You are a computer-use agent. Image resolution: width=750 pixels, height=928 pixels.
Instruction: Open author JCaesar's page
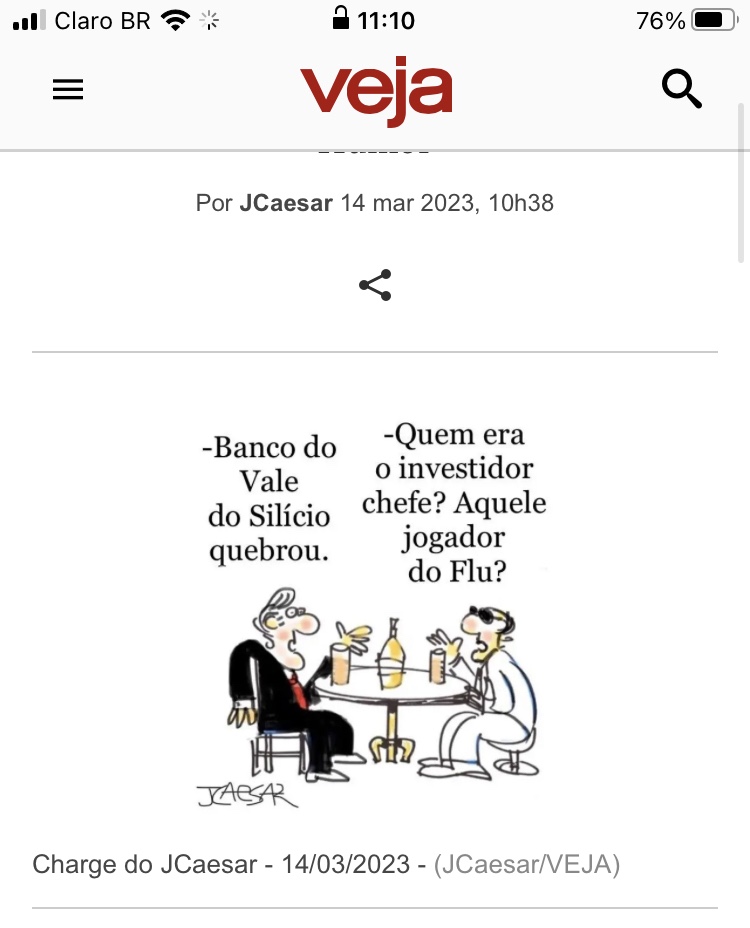click(286, 203)
